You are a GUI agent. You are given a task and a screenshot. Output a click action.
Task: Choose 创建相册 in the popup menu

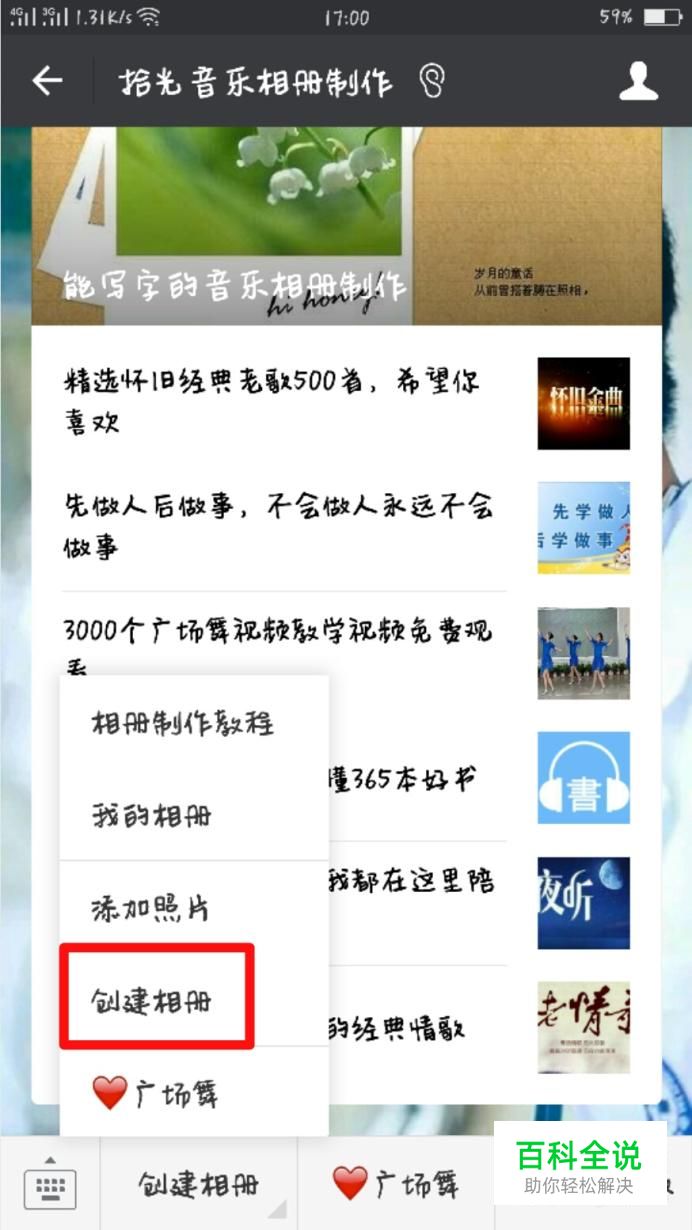[152, 1000]
